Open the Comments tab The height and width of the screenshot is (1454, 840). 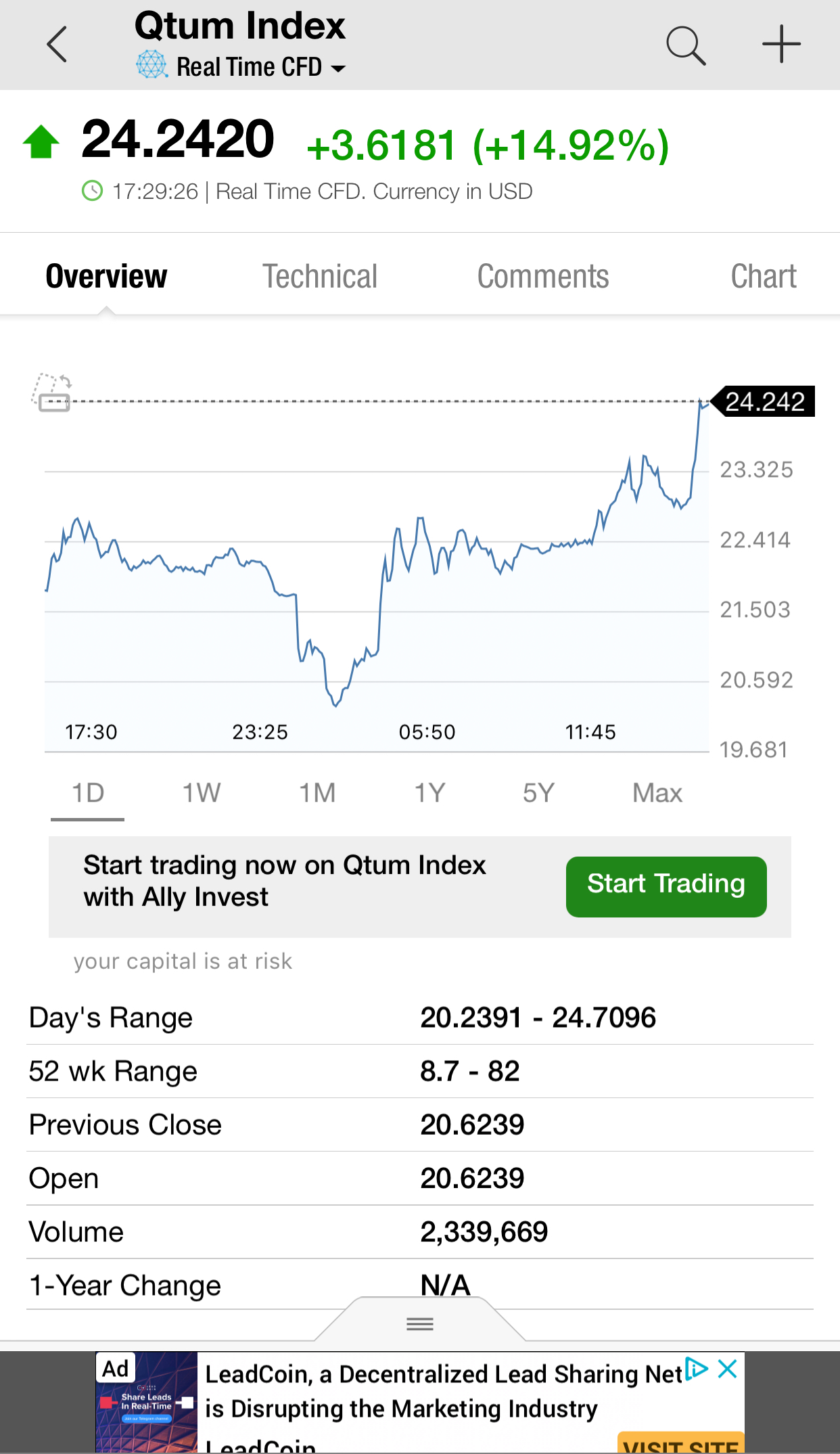[x=543, y=276]
